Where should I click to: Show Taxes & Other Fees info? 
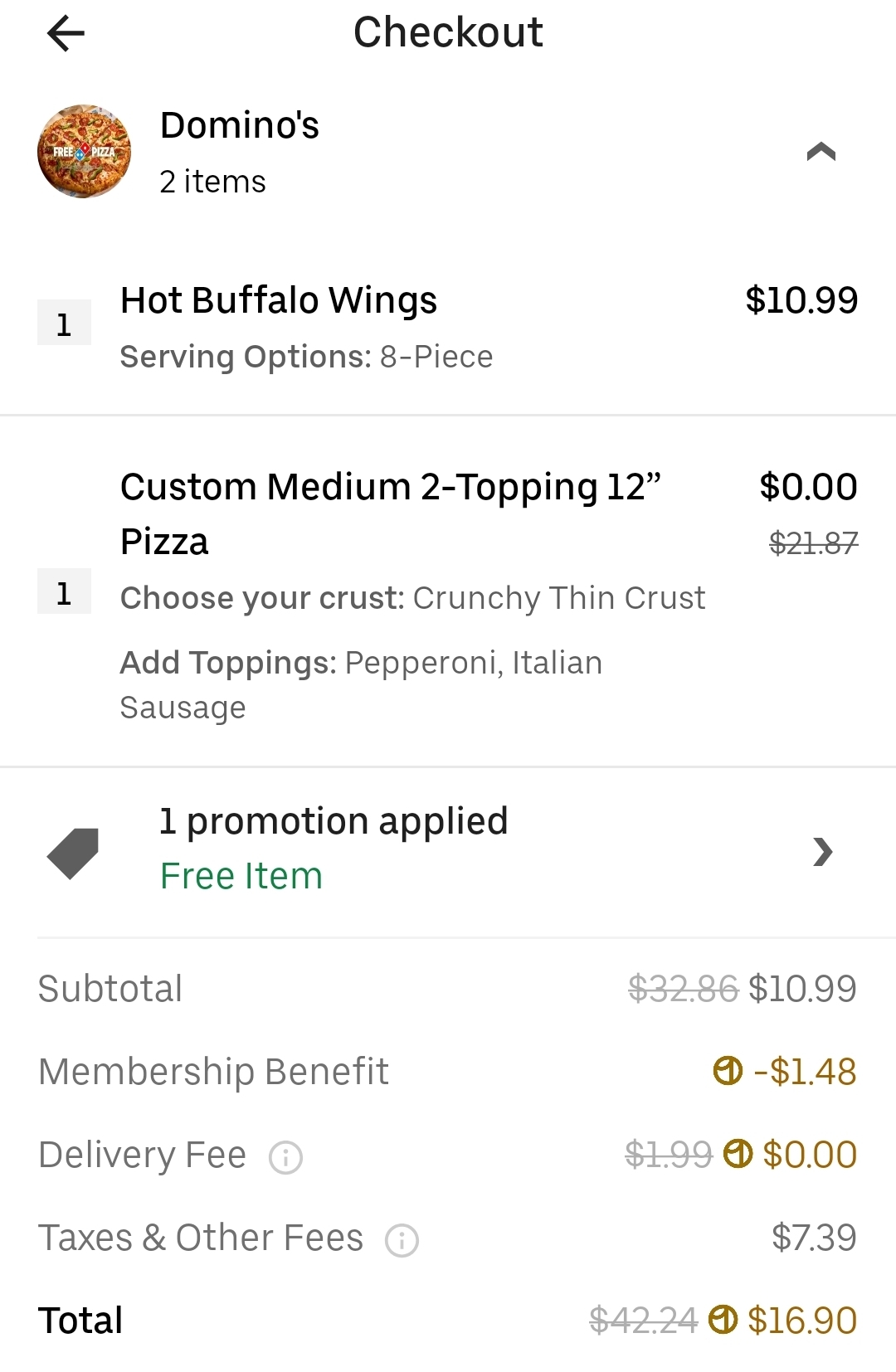(402, 1239)
